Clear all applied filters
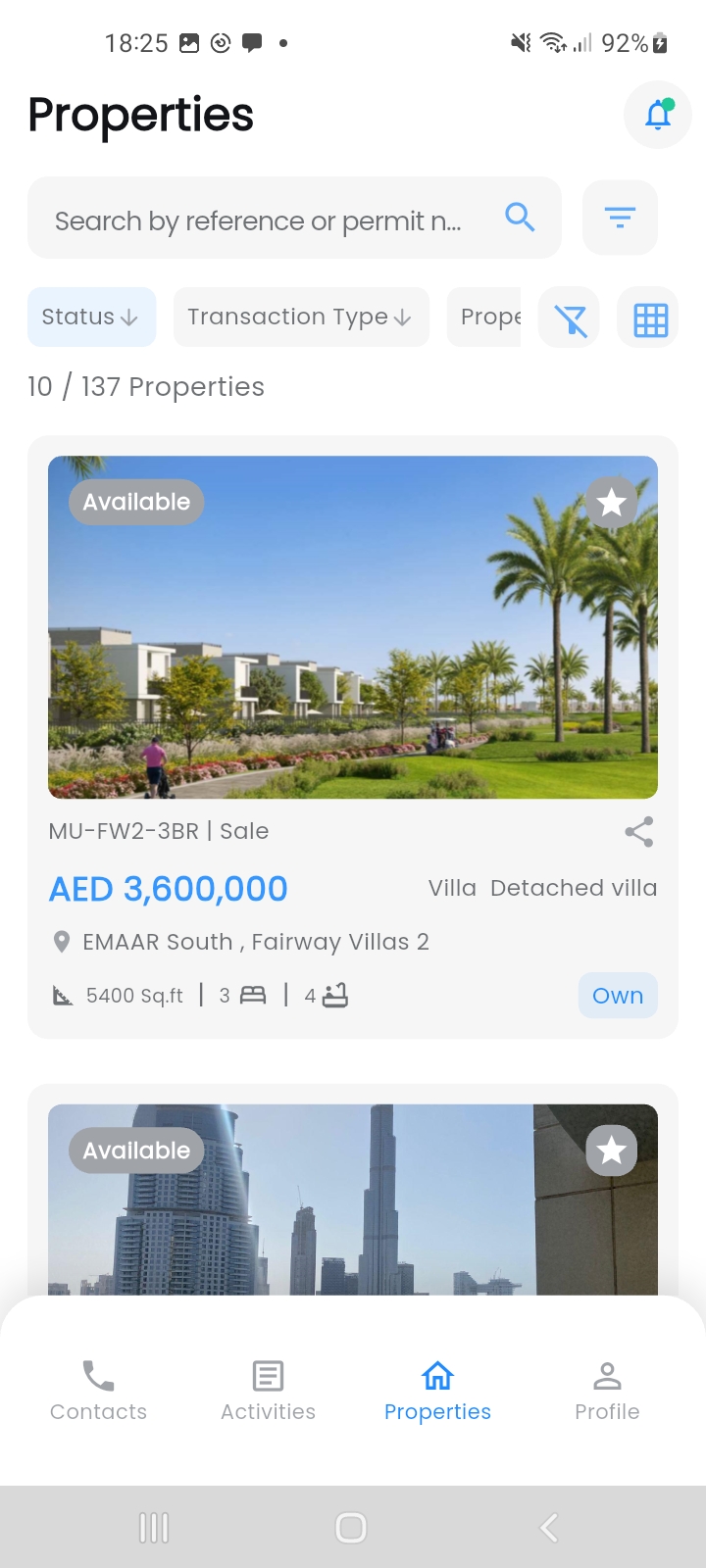 [x=570, y=318]
